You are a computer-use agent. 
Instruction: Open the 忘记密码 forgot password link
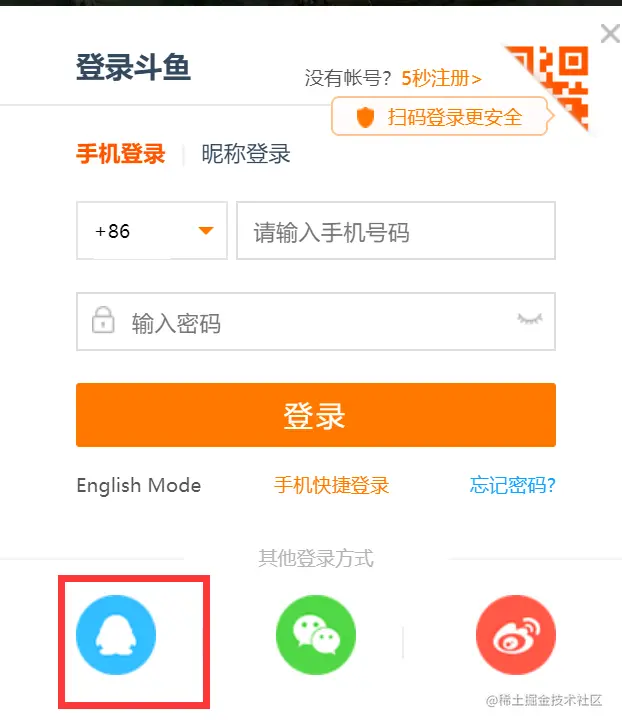click(x=512, y=485)
